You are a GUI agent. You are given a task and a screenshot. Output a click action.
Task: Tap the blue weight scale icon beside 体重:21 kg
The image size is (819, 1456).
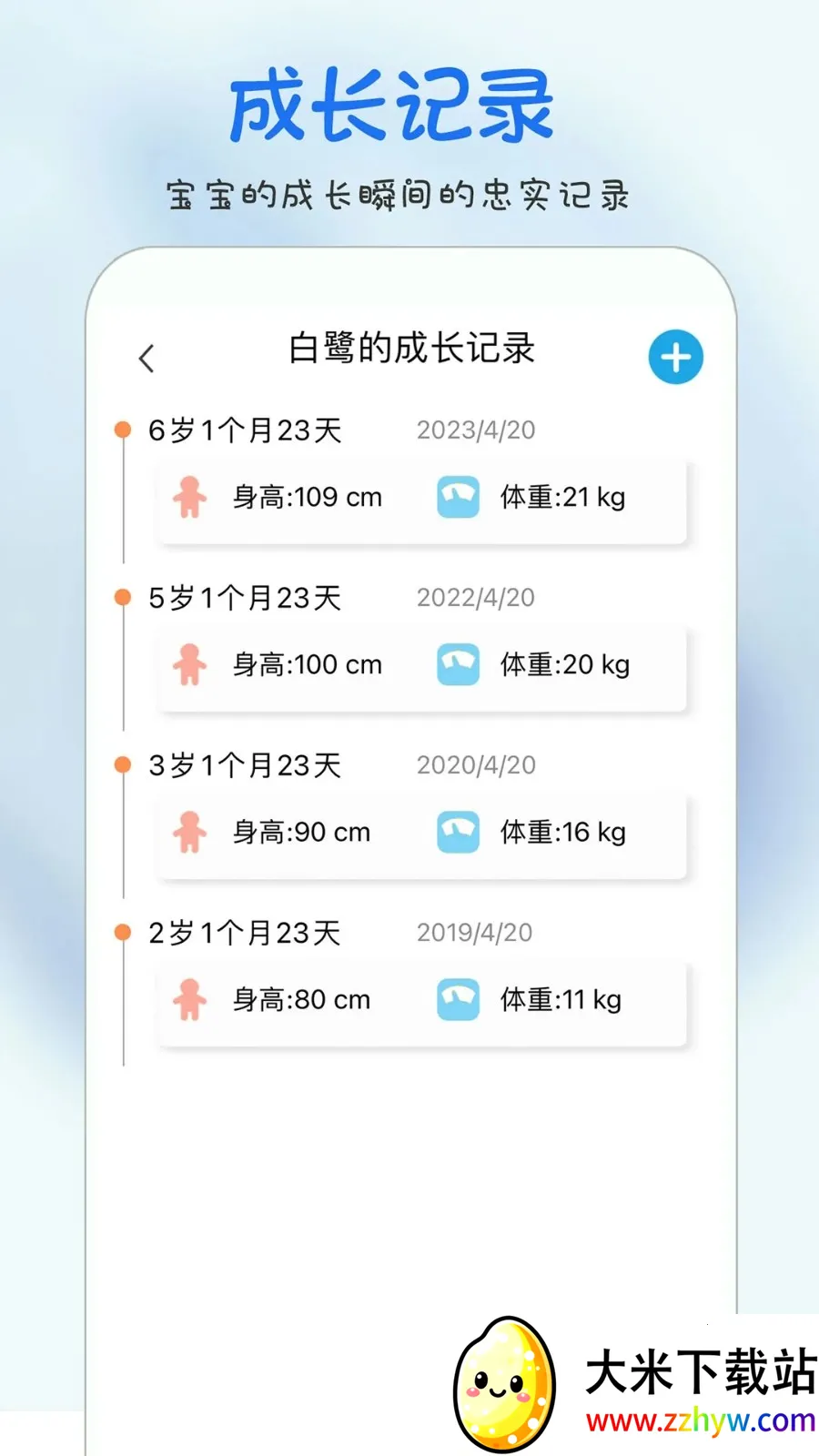[458, 497]
